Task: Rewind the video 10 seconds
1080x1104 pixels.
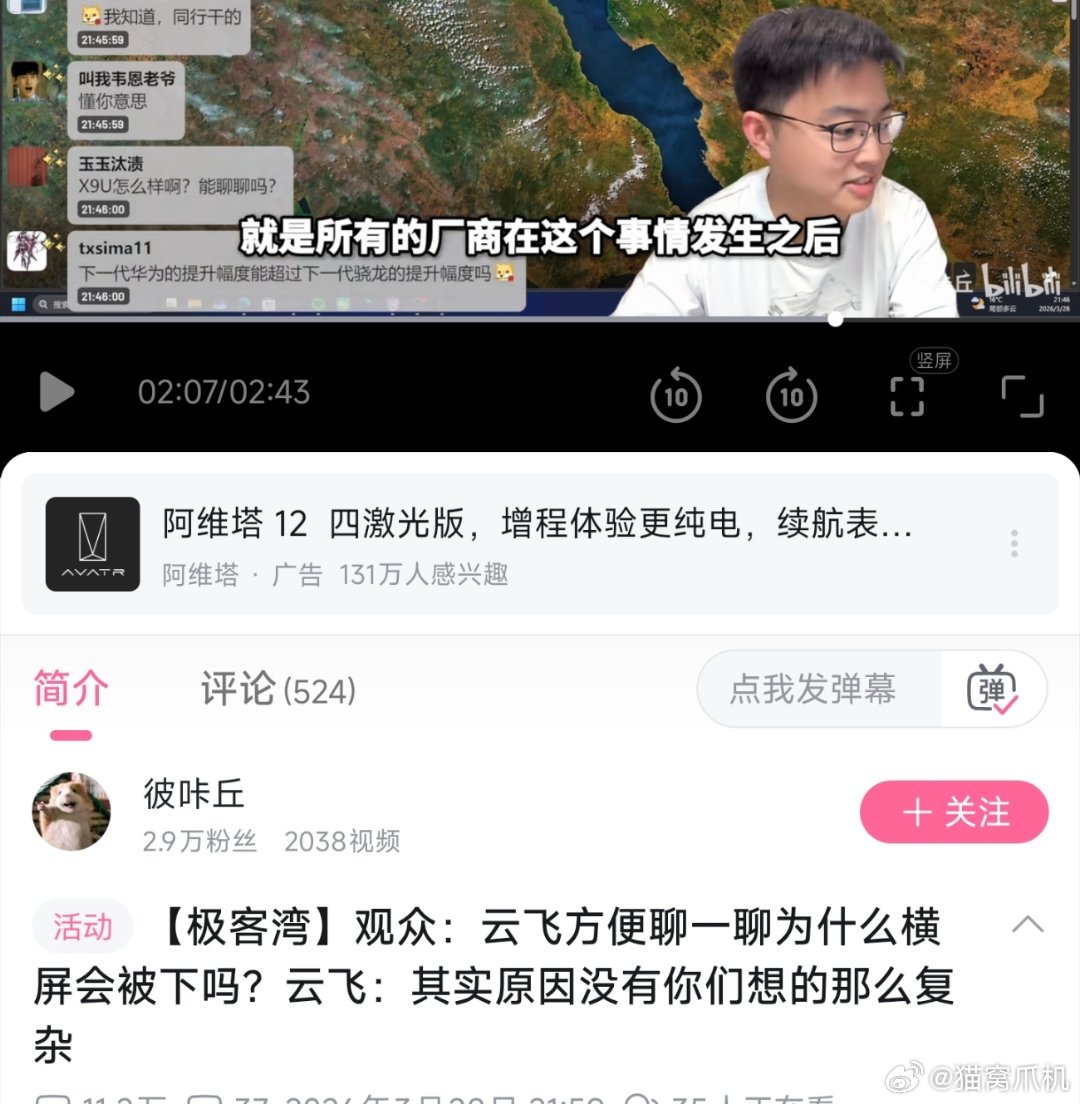Action: tap(676, 396)
